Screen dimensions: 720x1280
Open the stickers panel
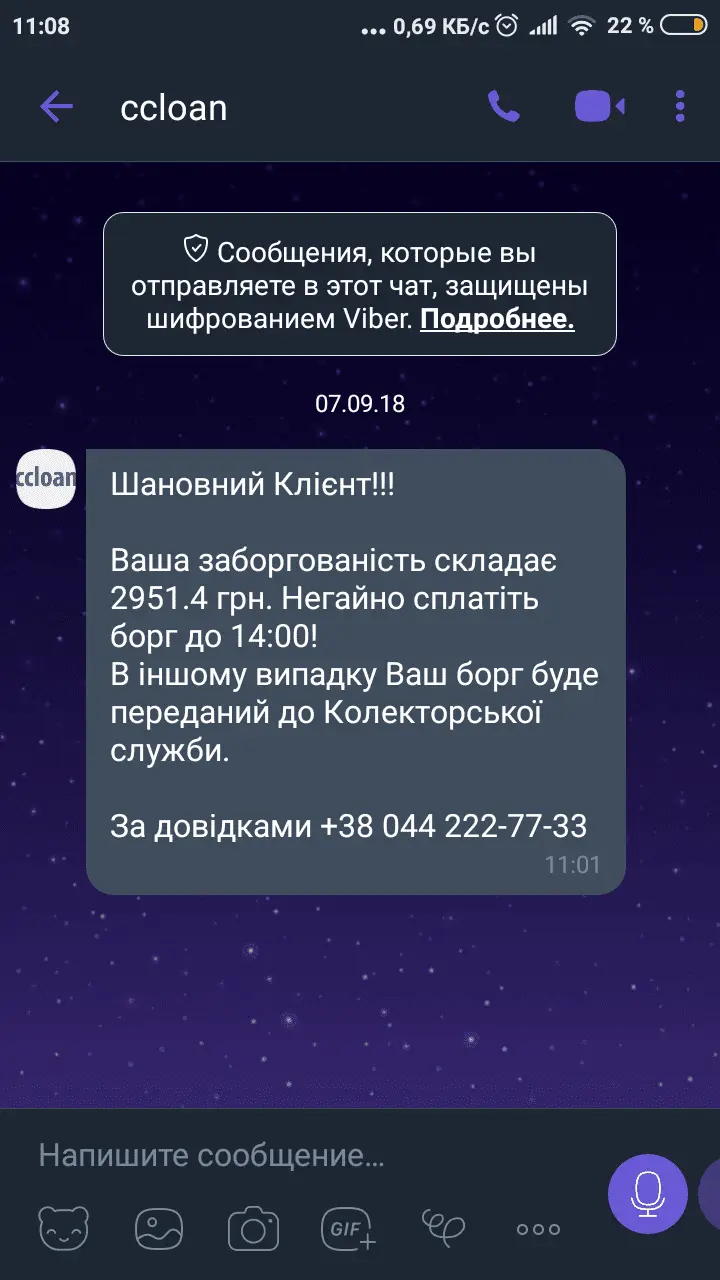(x=63, y=1228)
